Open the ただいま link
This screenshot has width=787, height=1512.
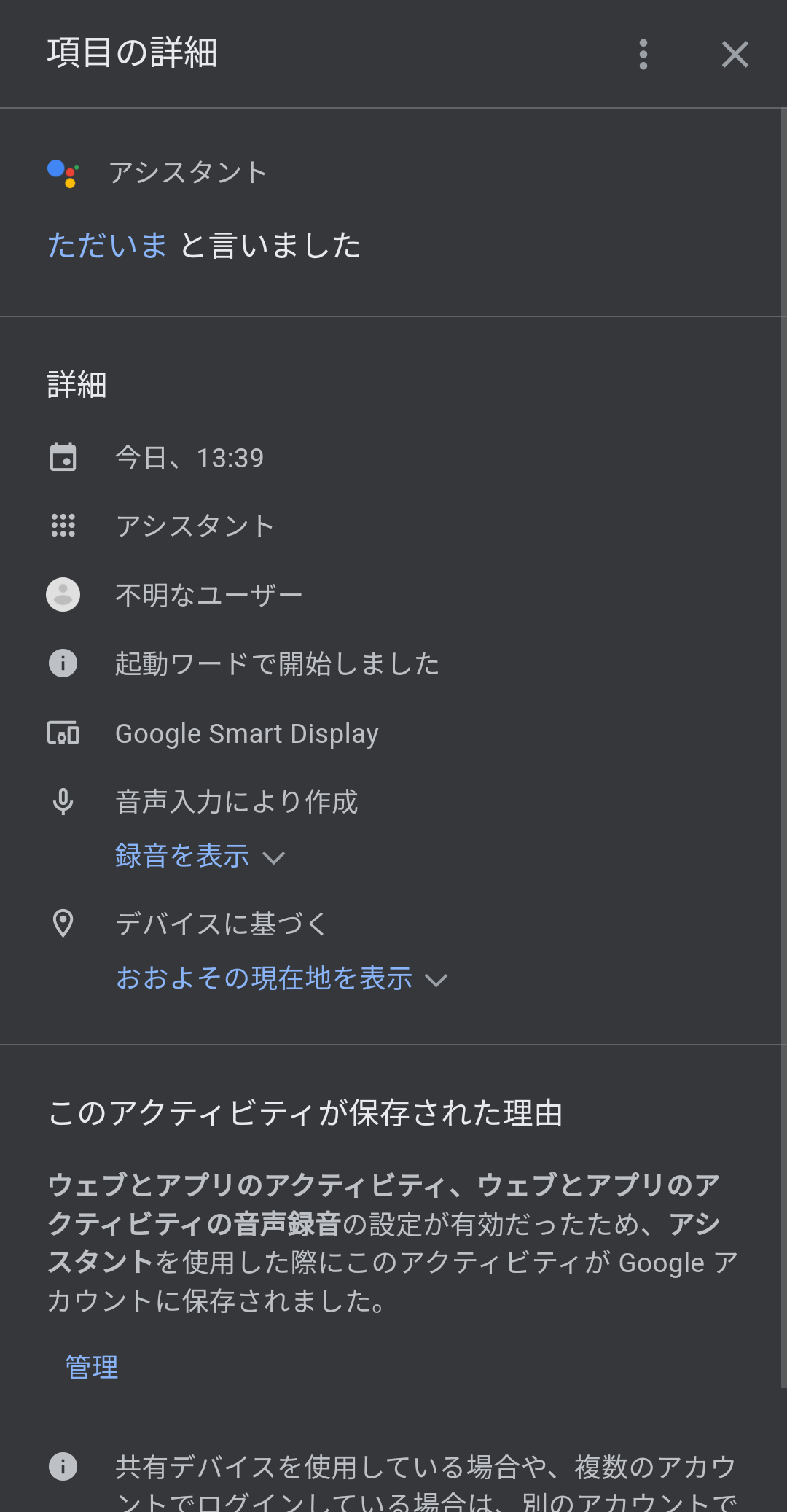coord(107,245)
